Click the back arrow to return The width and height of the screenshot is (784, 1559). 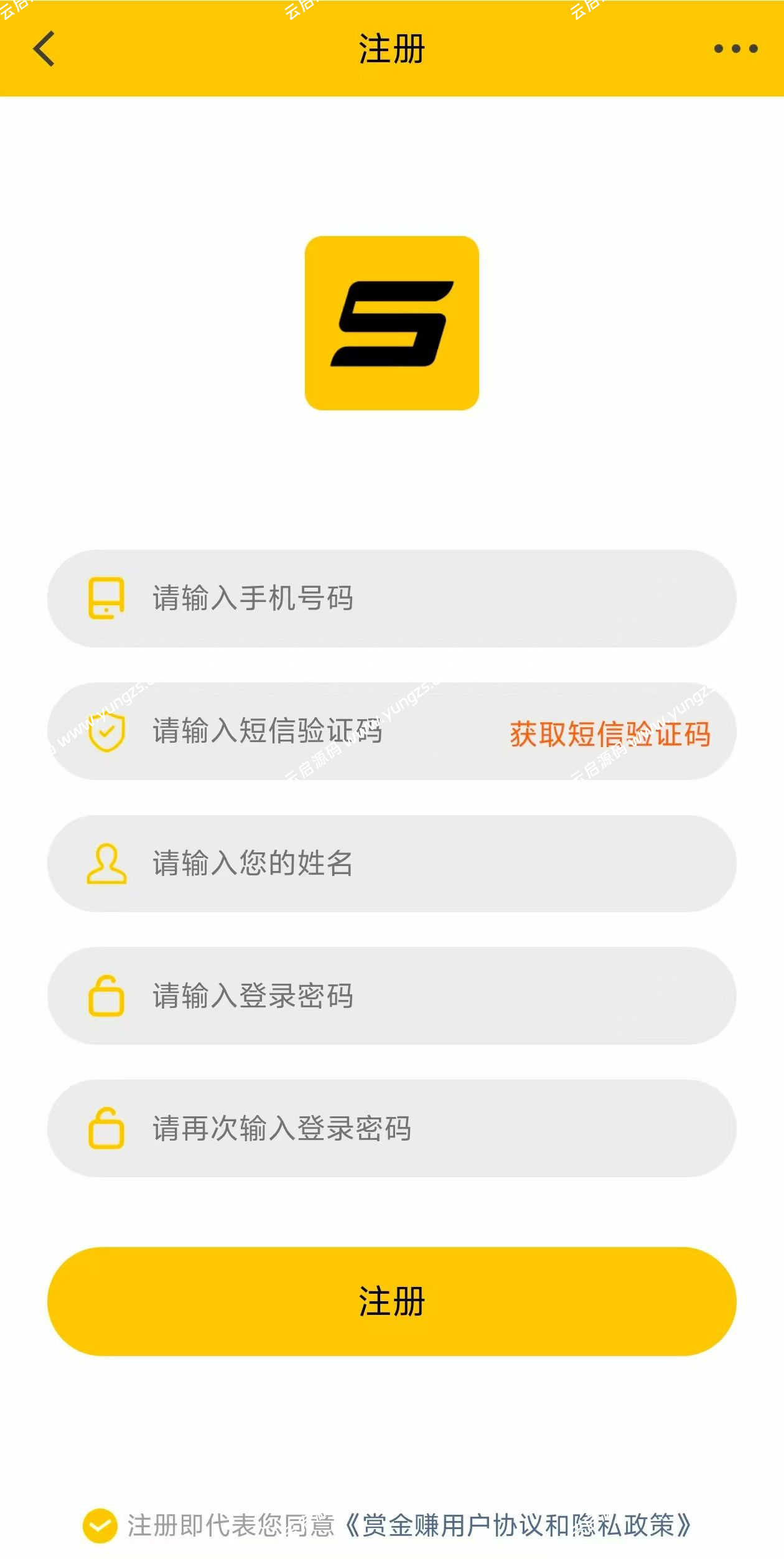point(44,50)
